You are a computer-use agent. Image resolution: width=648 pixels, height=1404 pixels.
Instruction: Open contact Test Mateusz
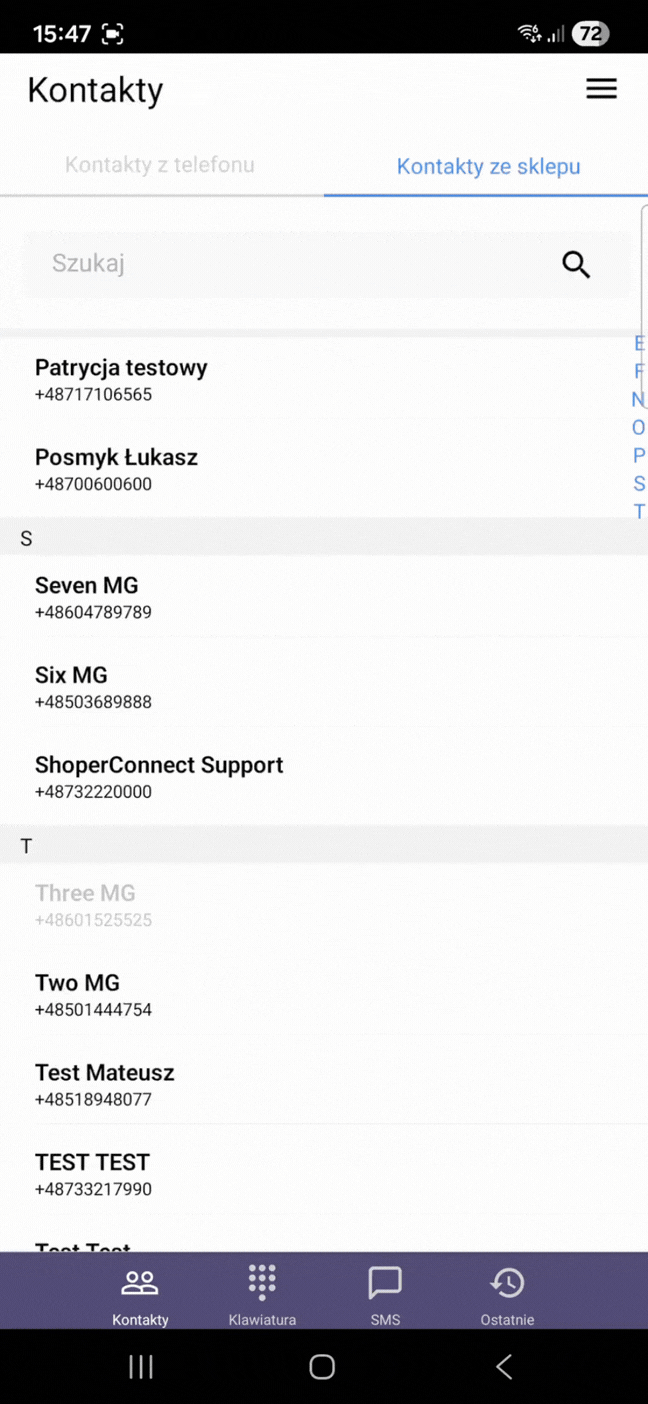(104, 1085)
